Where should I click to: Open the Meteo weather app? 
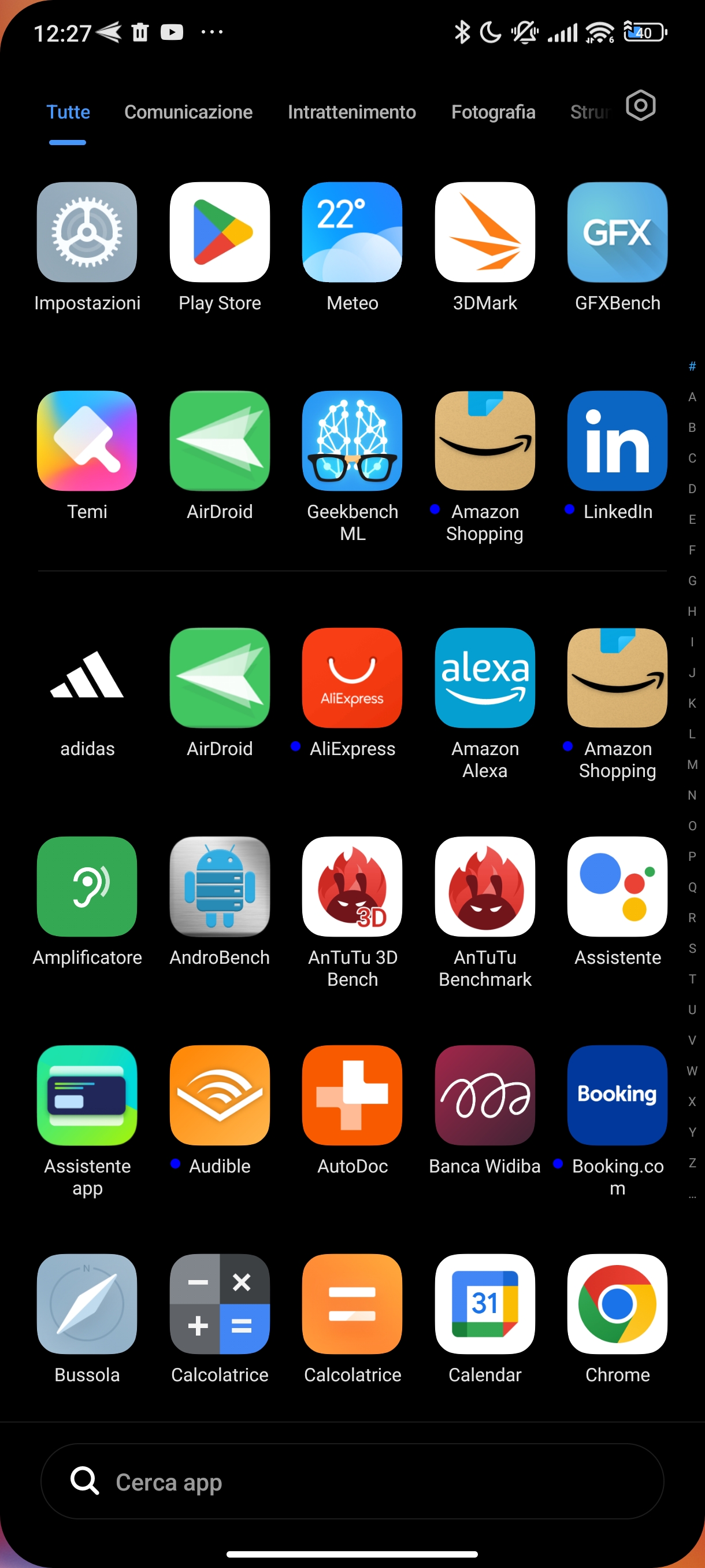tap(352, 232)
